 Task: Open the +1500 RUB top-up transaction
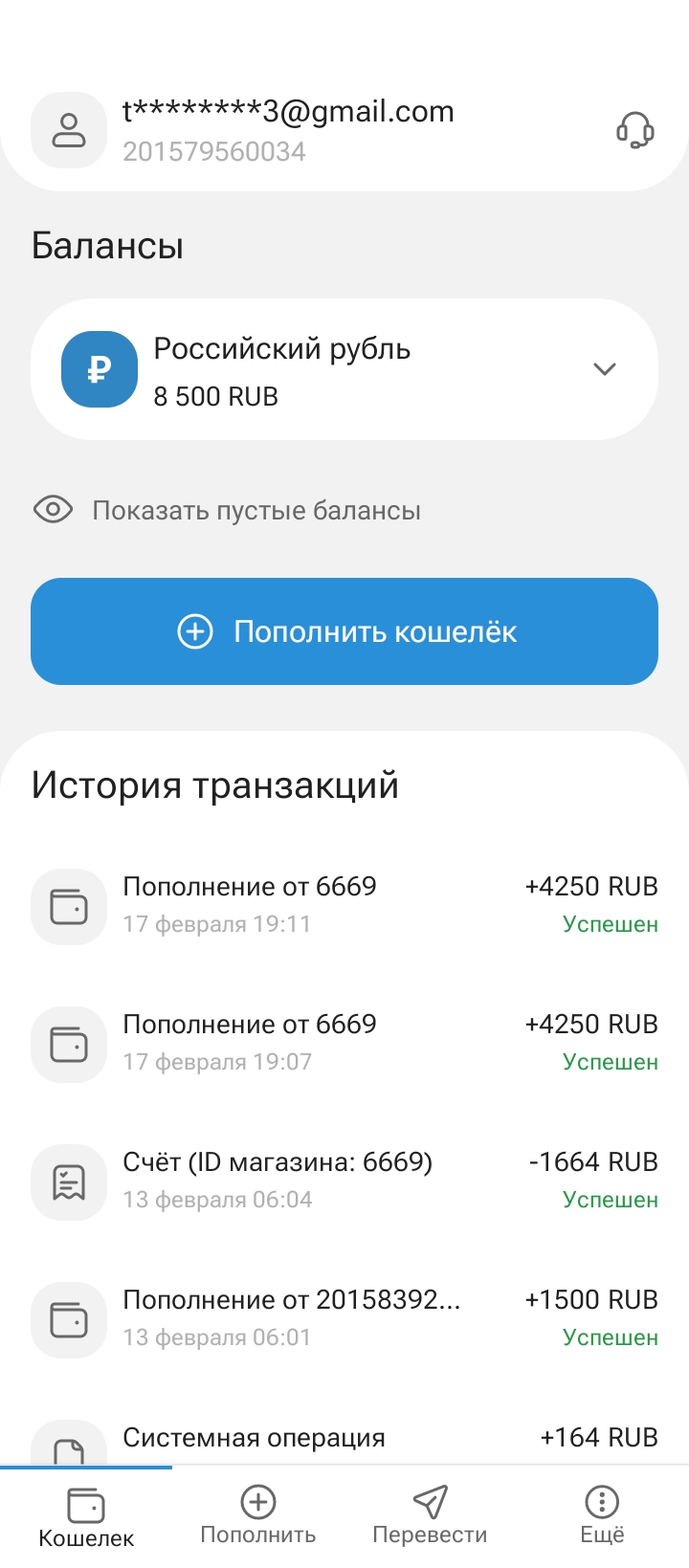344,1318
